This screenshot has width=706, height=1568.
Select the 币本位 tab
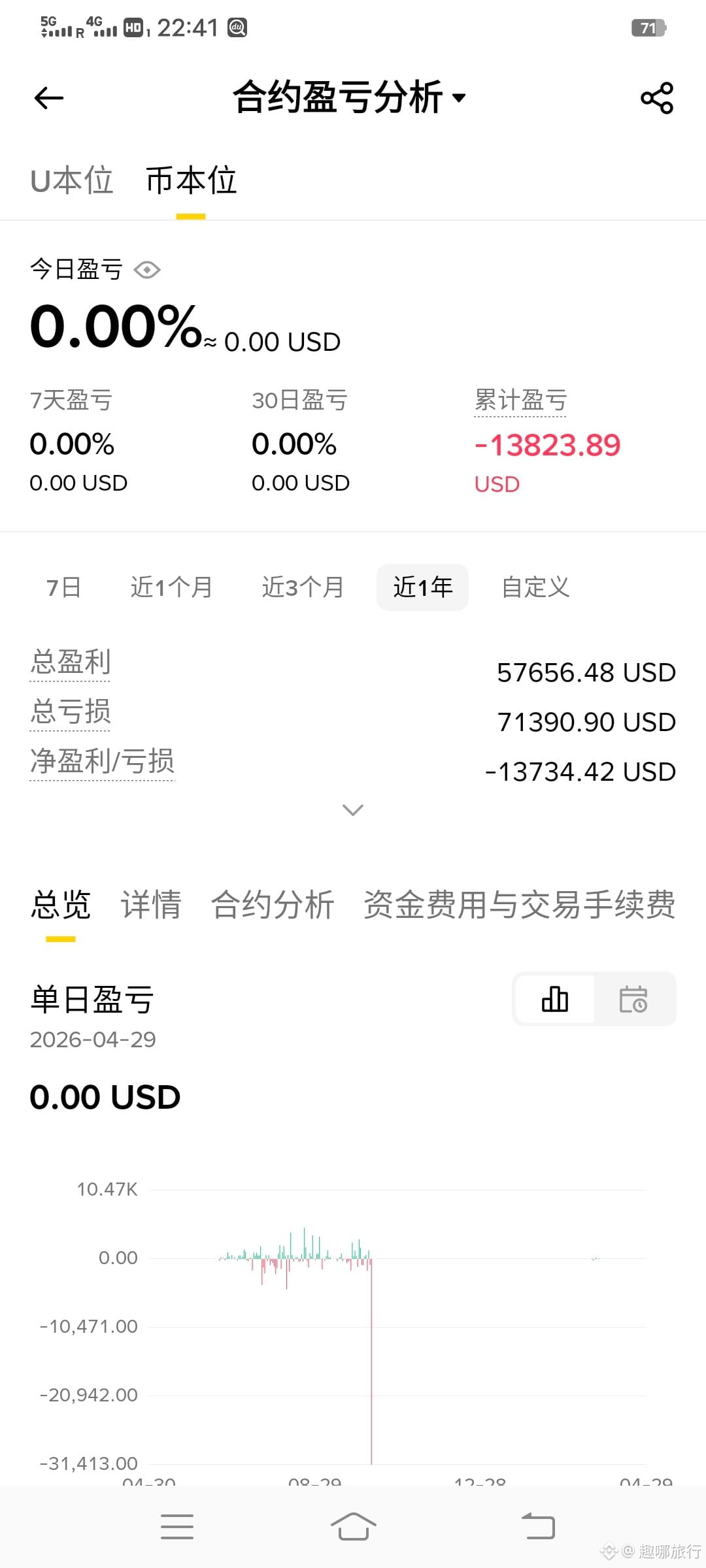pyautogui.click(x=191, y=180)
